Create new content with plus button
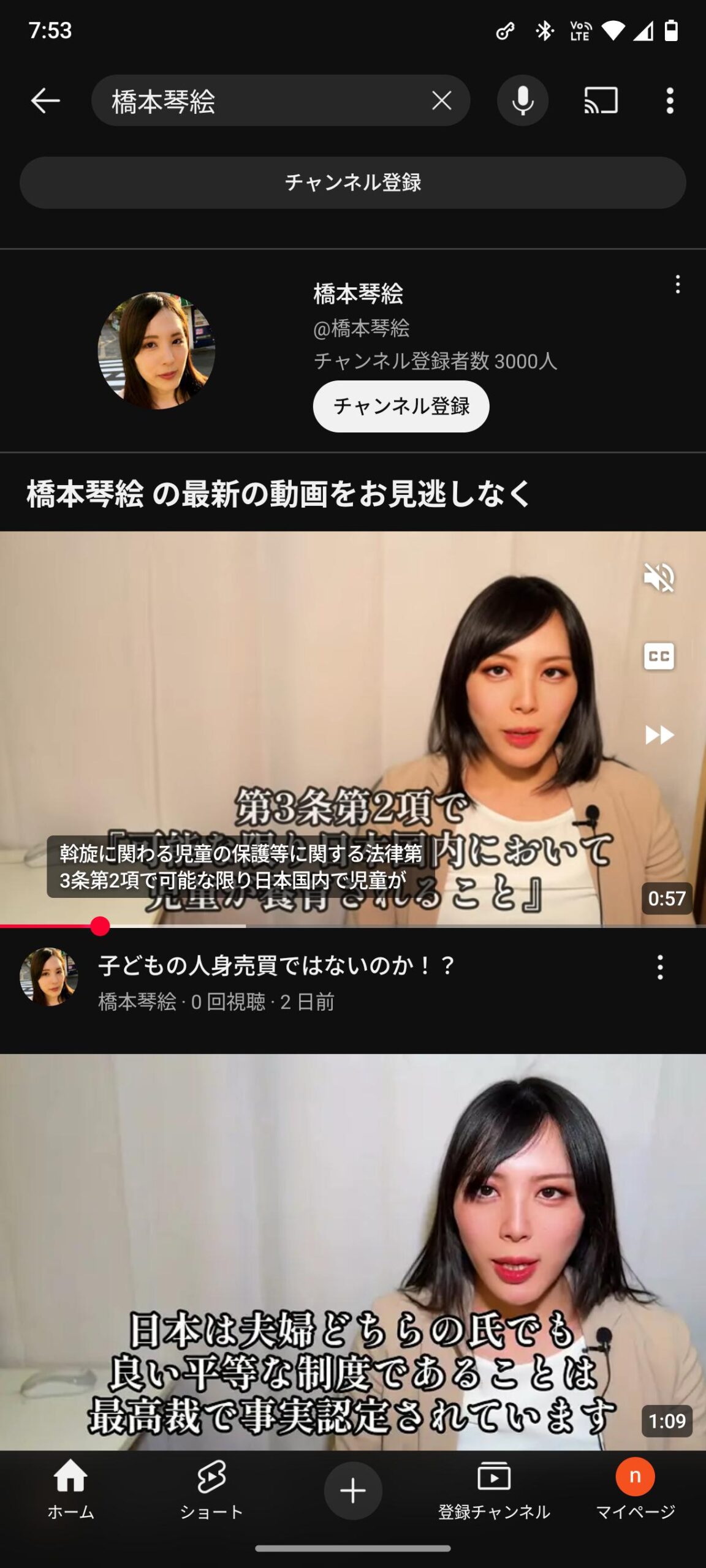706x1568 pixels. click(x=352, y=1490)
